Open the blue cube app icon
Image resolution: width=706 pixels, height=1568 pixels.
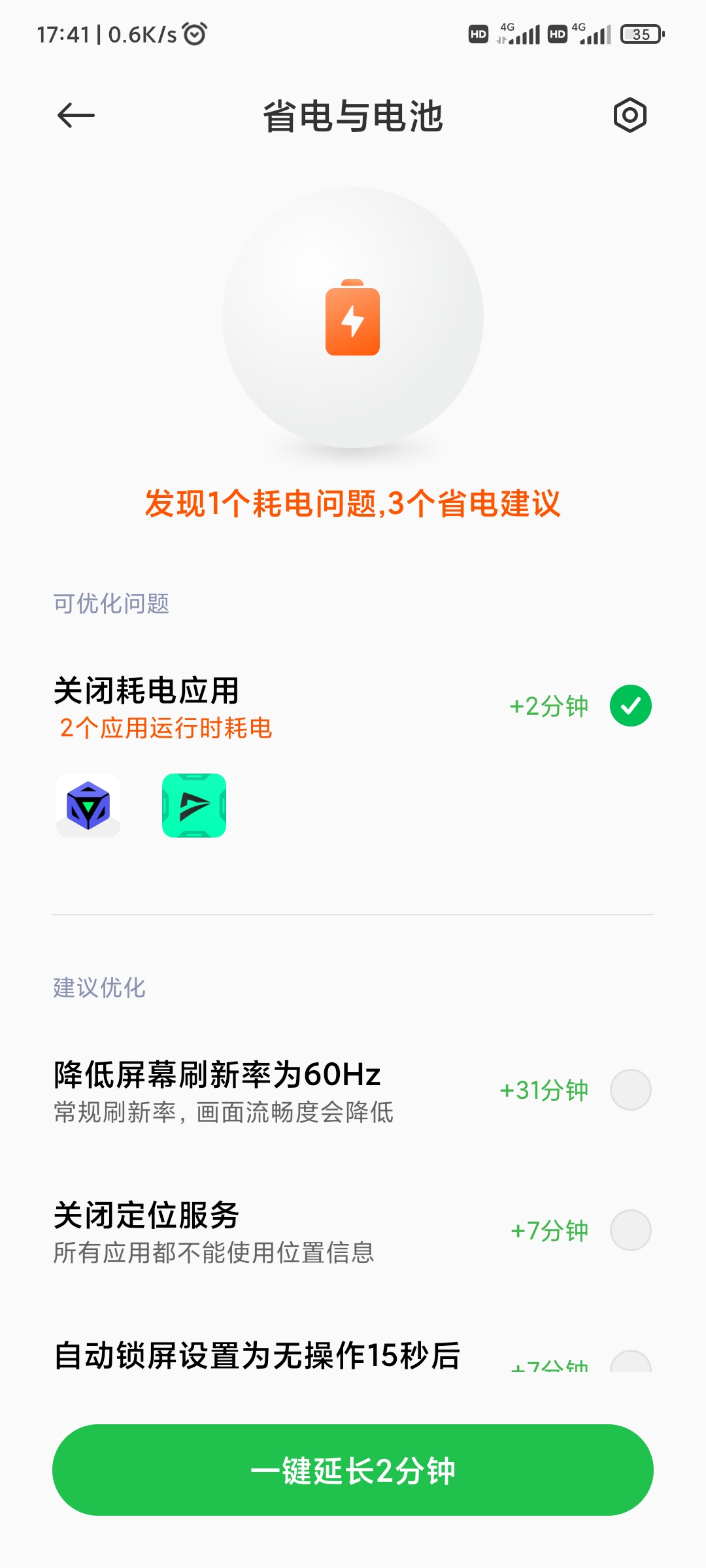[x=88, y=806]
